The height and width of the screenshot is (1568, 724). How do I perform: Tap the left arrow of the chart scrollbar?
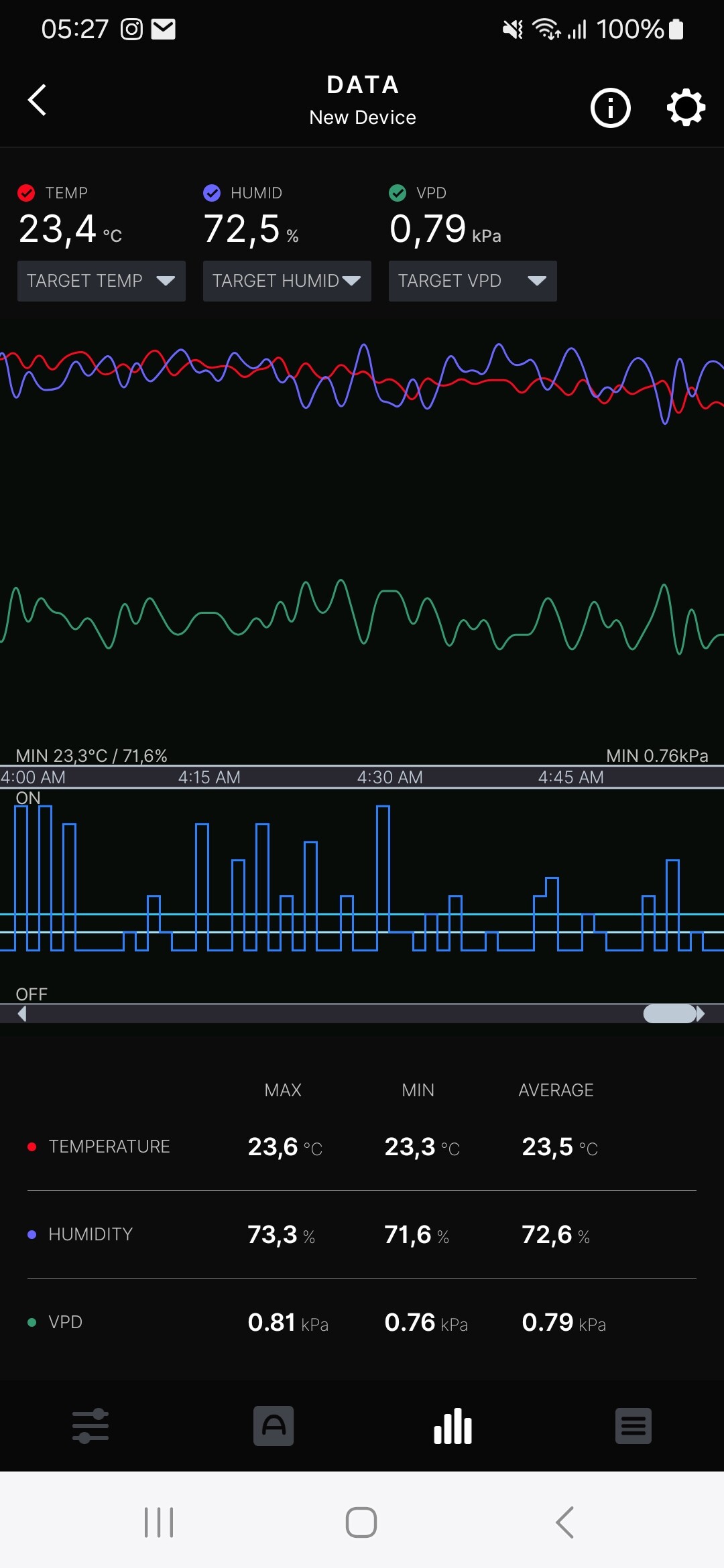[22, 1014]
